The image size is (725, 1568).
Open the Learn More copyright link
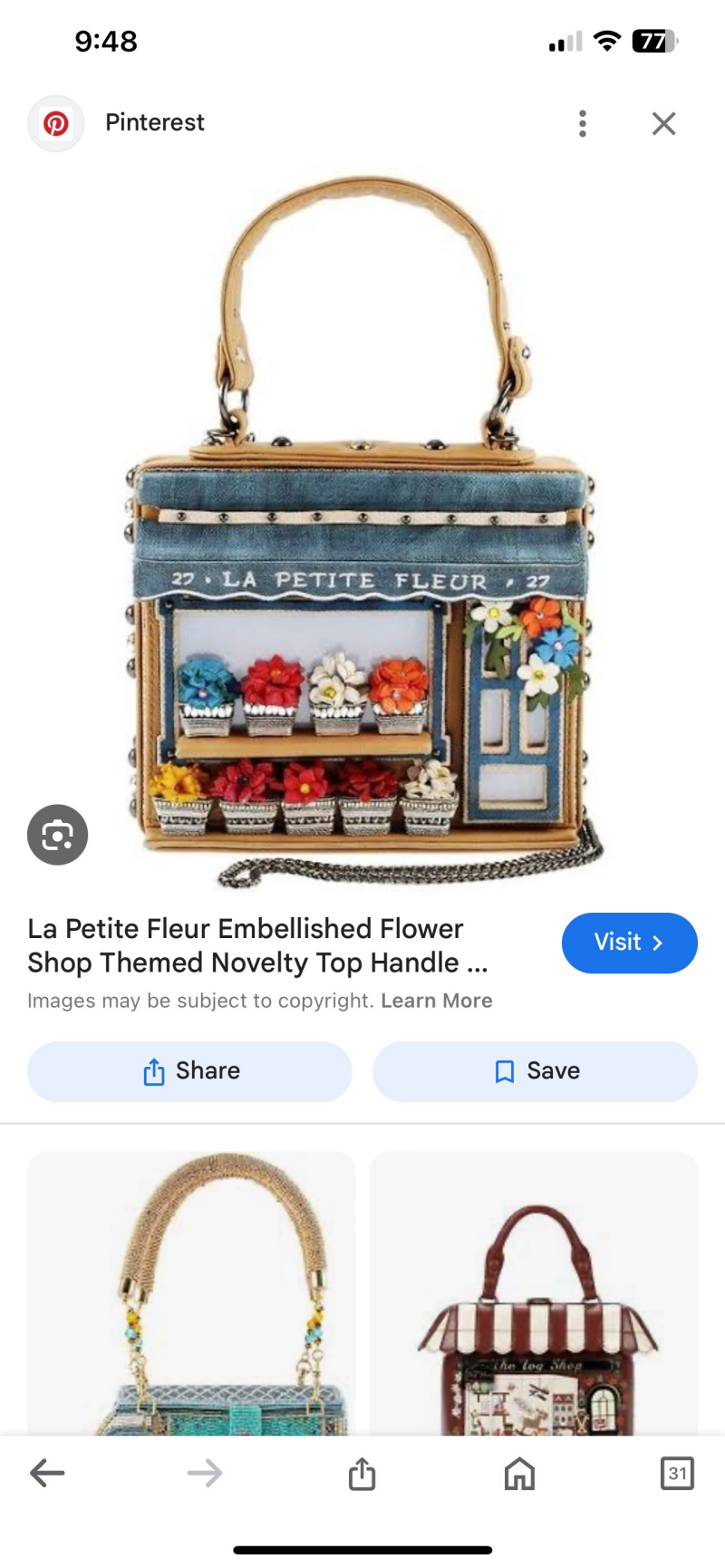tap(436, 1001)
